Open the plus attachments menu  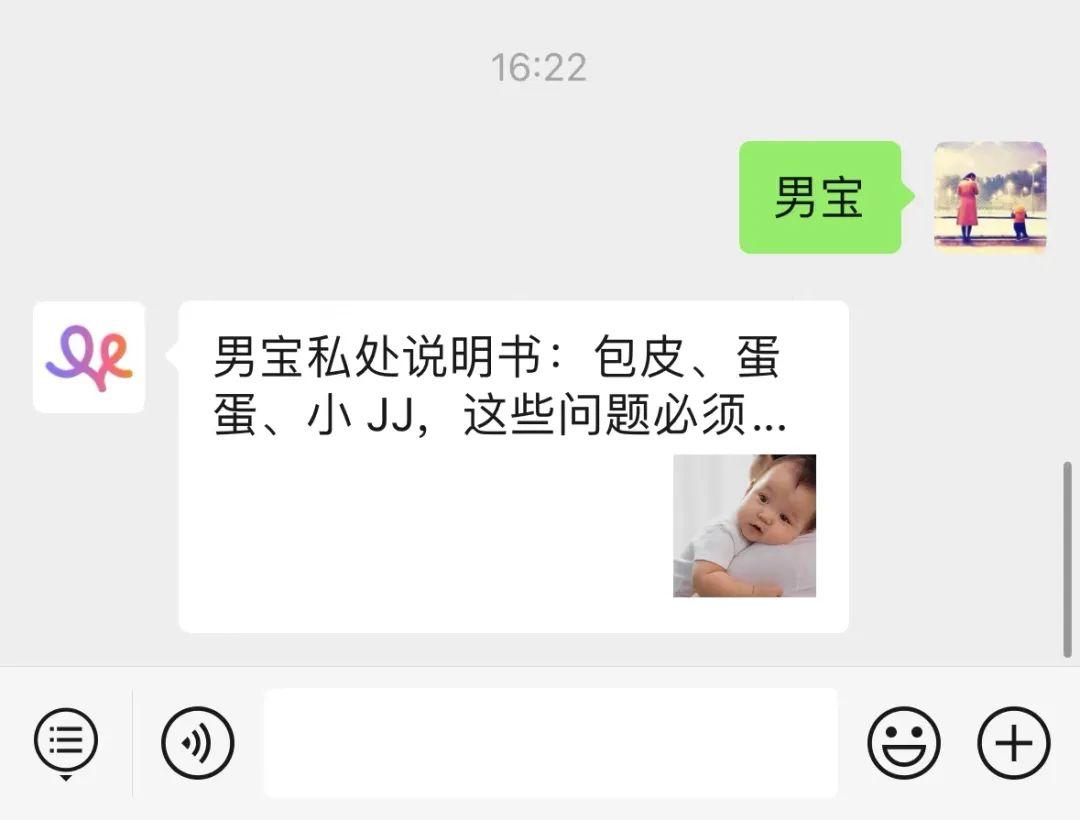[1013, 743]
